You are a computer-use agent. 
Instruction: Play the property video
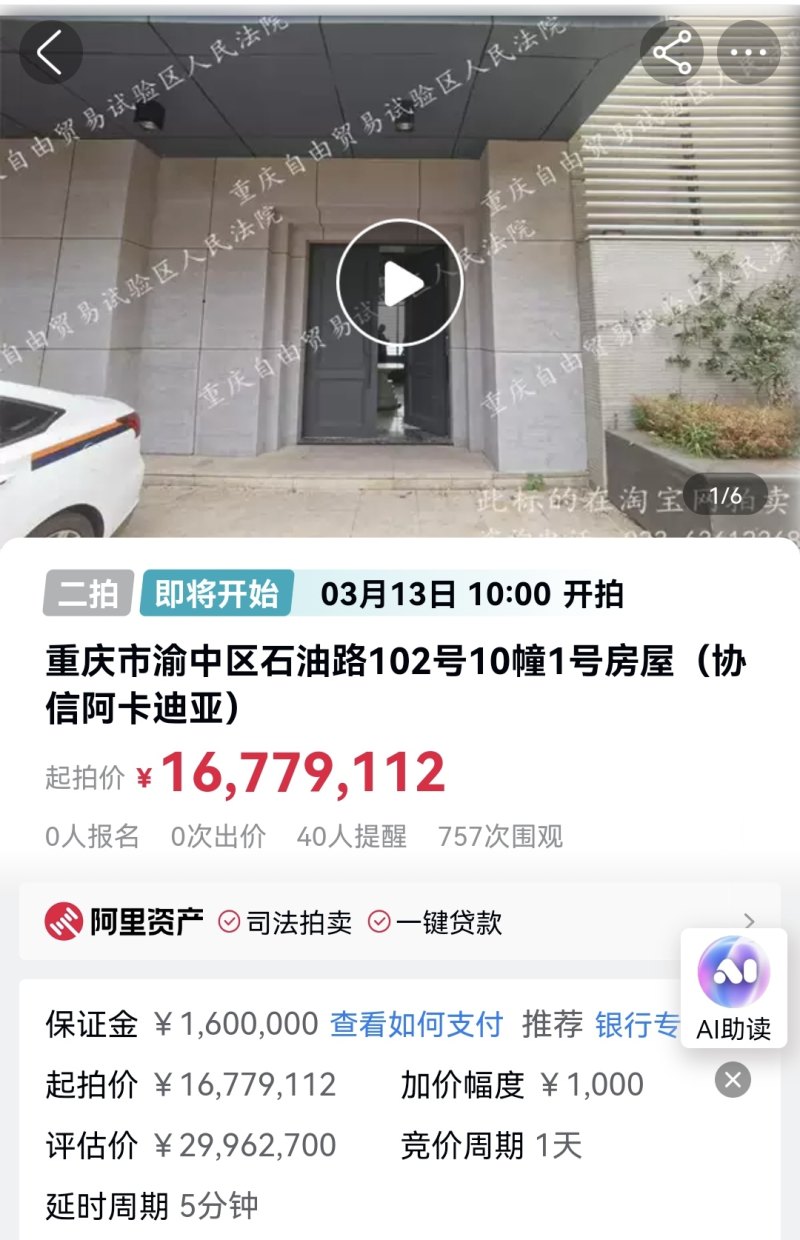pos(400,284)
